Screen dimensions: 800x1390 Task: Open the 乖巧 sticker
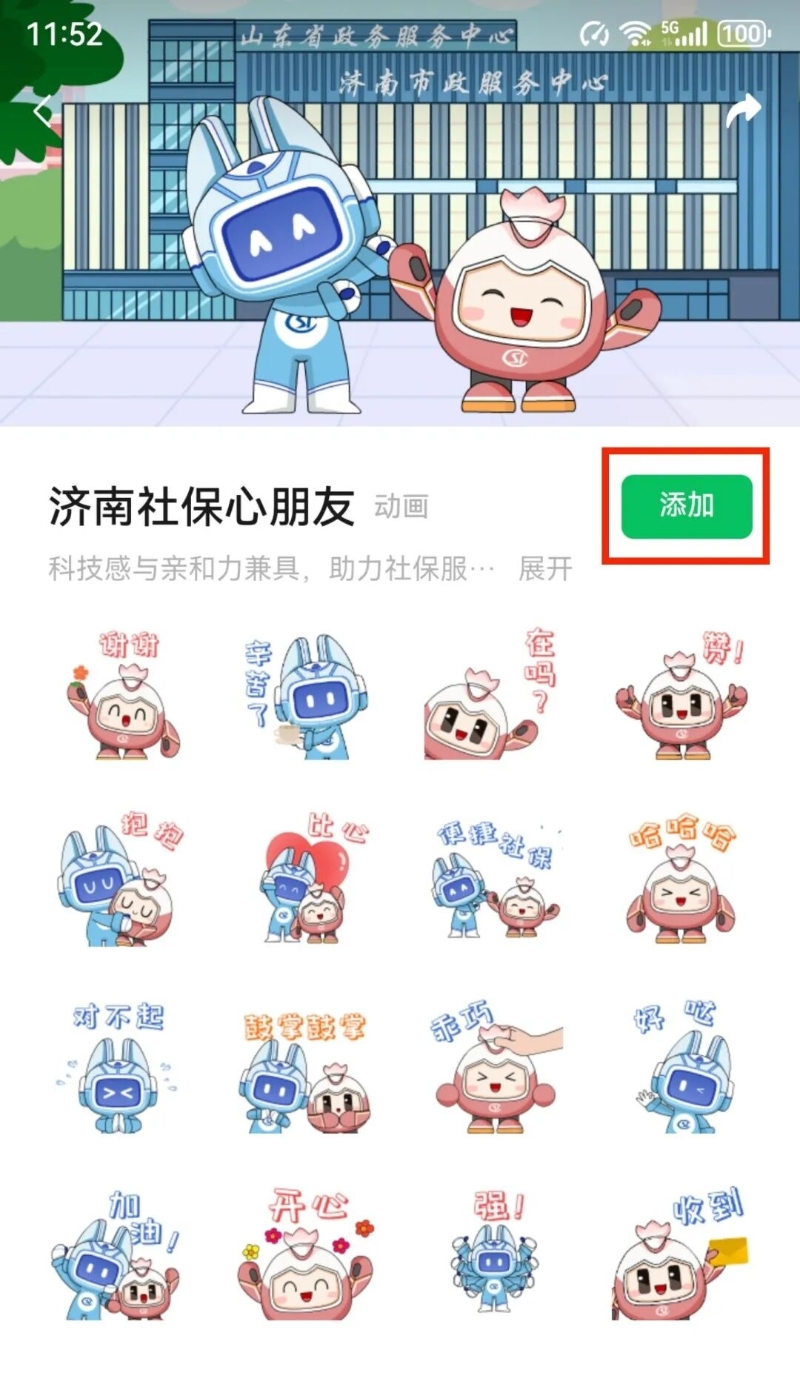click(492, 1068)
